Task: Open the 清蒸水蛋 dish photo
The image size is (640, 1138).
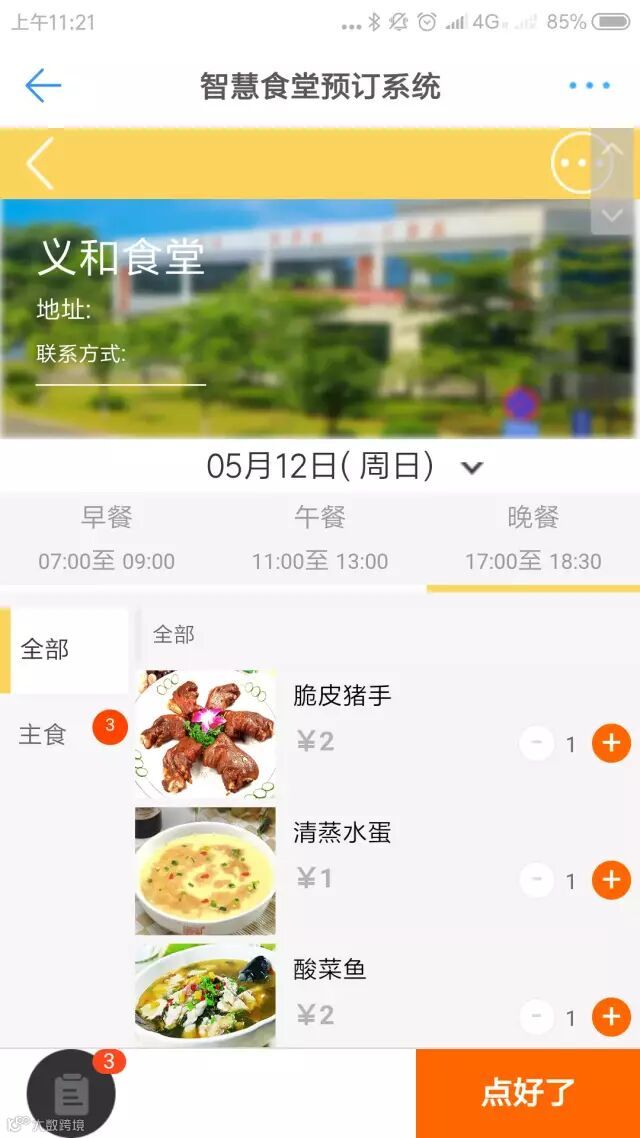Action: tap(205, 871)
